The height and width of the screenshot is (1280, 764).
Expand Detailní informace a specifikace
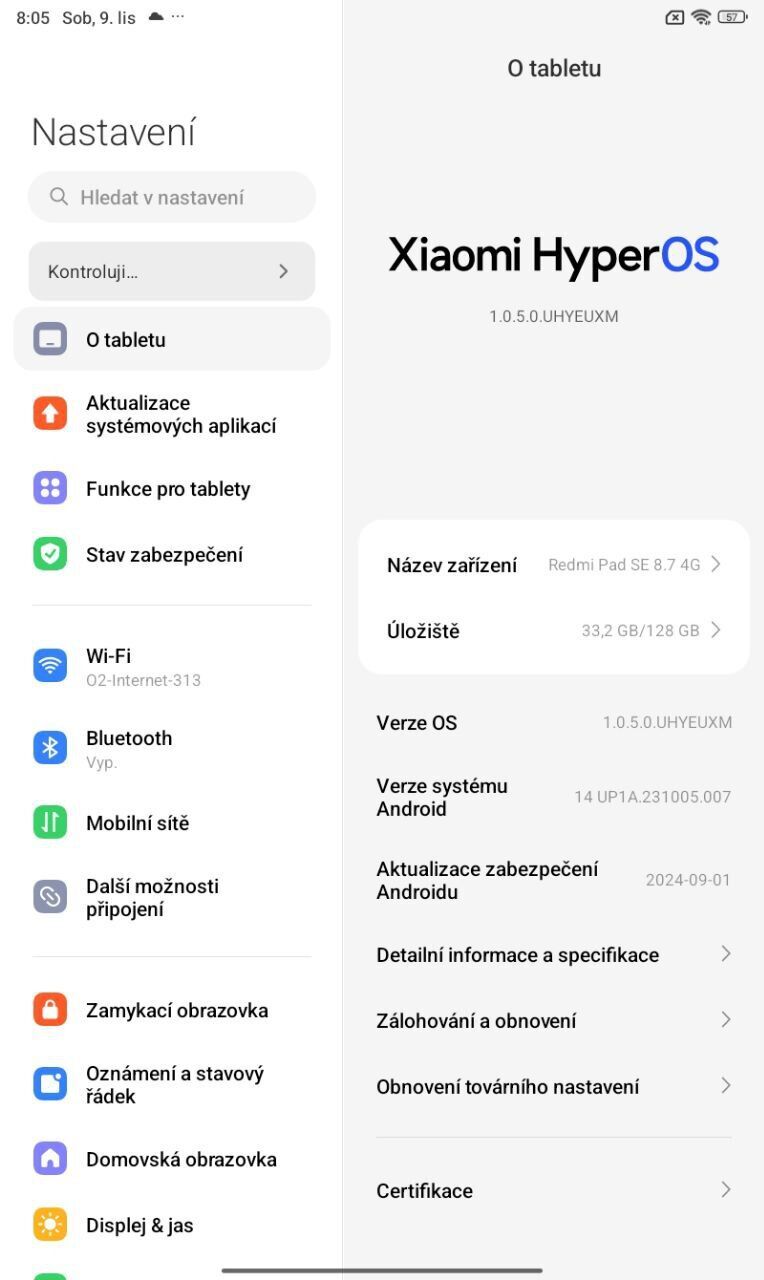pyautogui.click(x=553, y=954)
